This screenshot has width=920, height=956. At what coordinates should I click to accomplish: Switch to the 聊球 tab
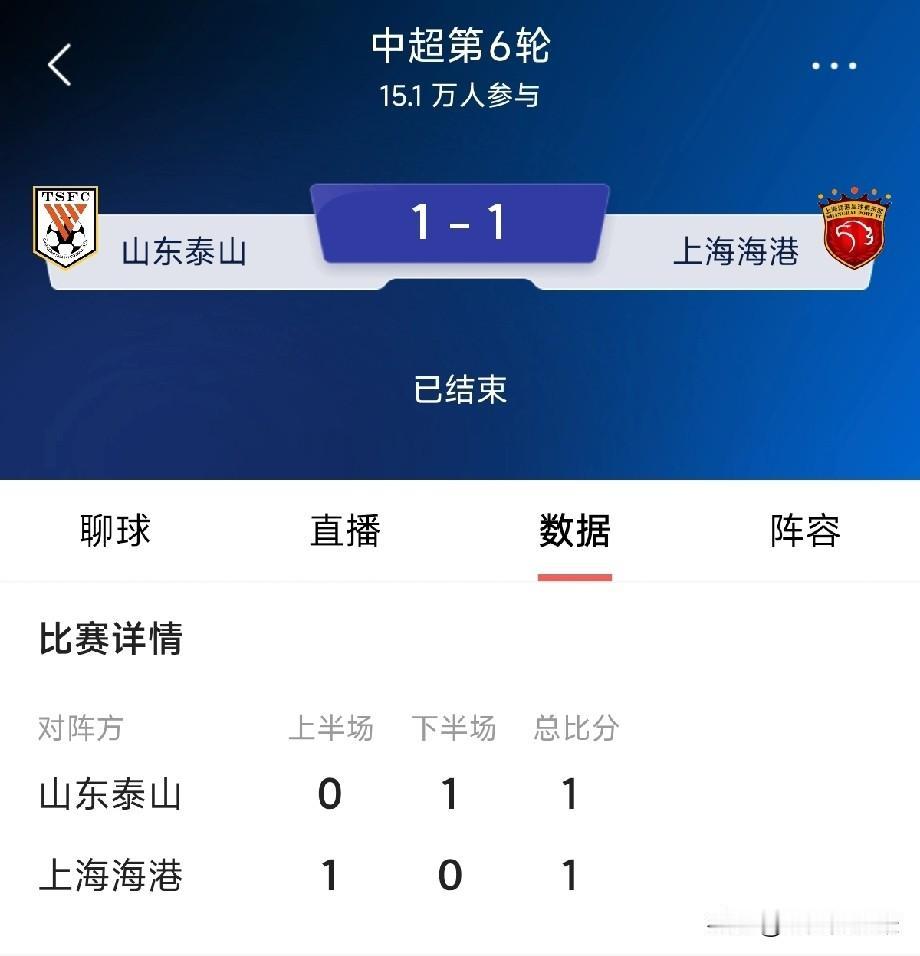[113, 532]
